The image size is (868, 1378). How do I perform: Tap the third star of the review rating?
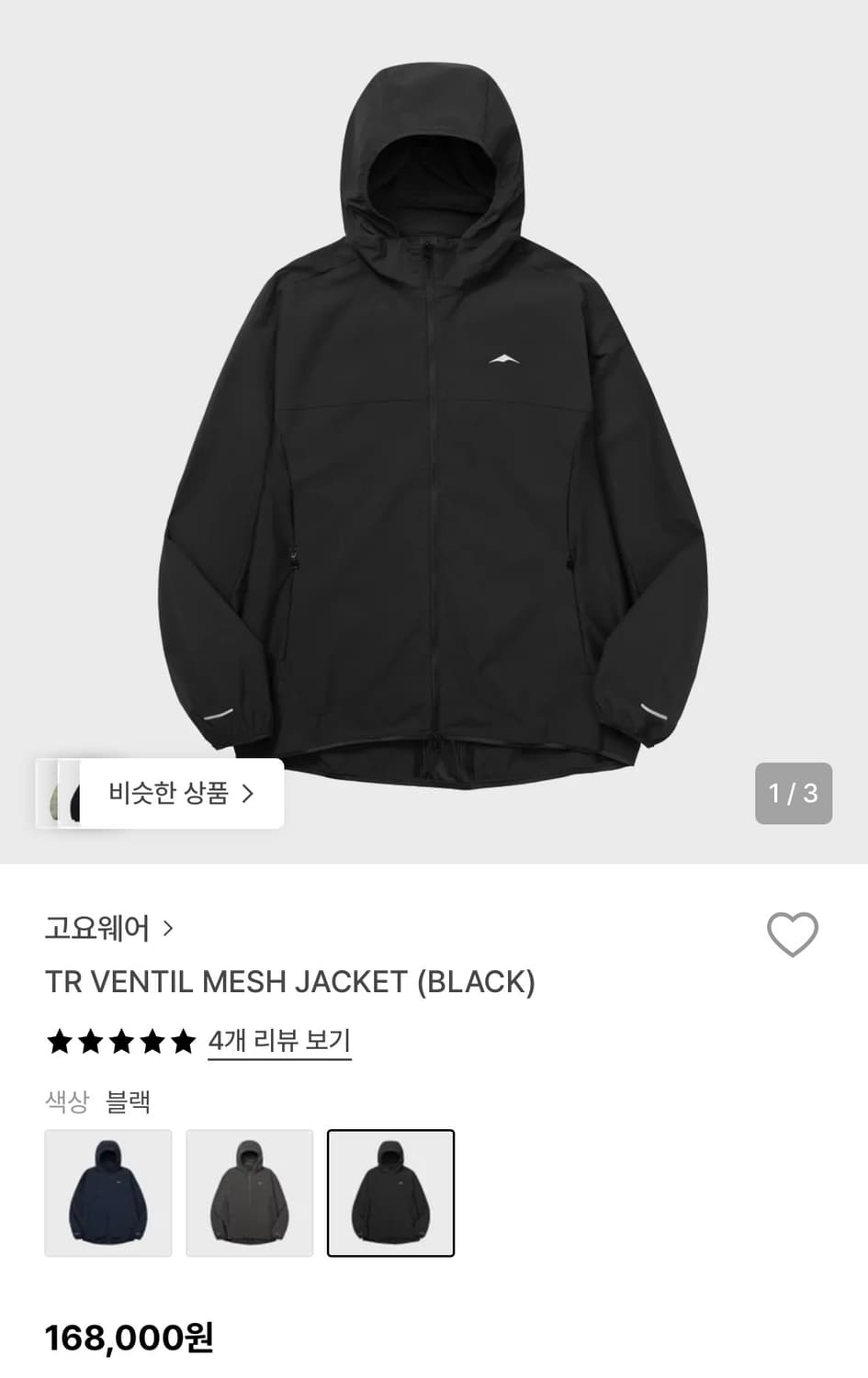(x=120, y=1042)
